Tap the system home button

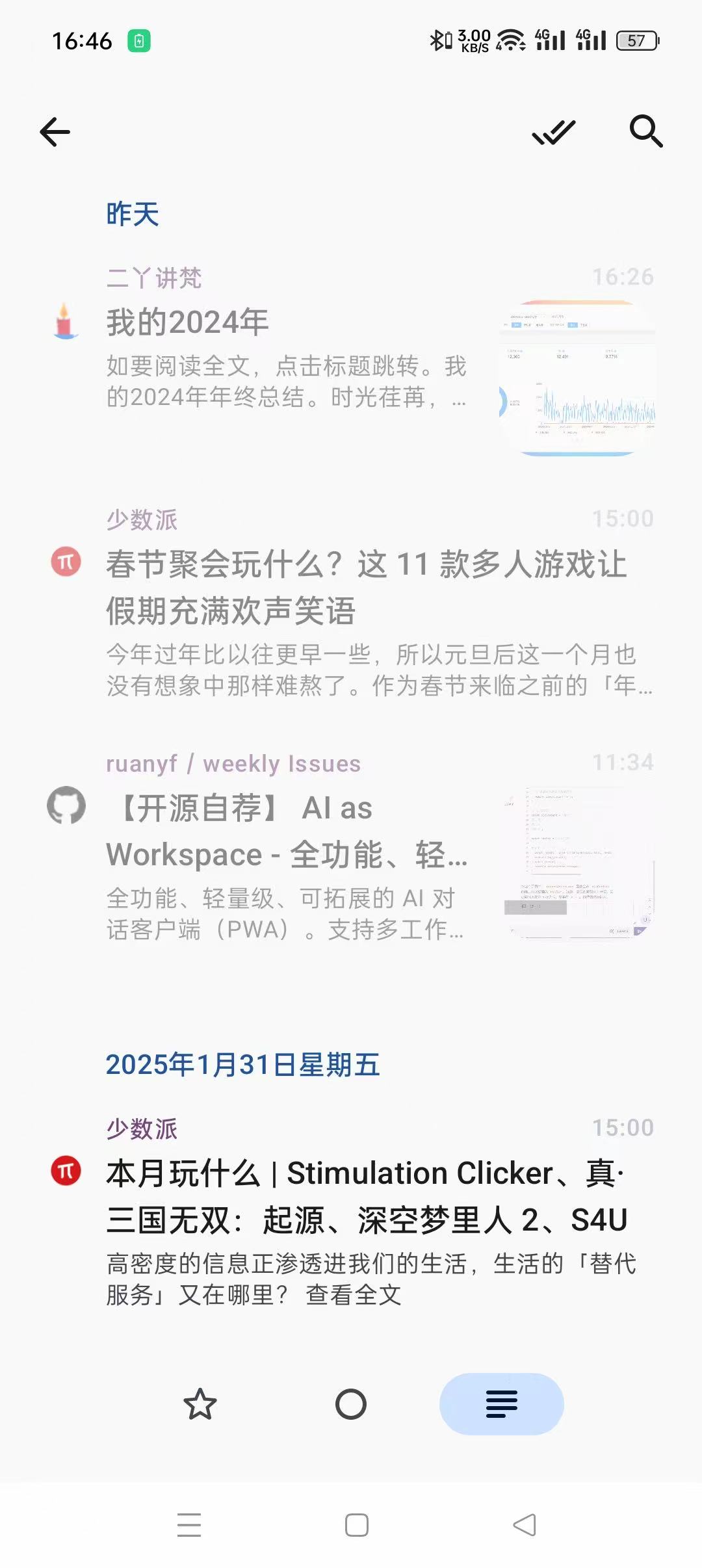coord(357,1525)
